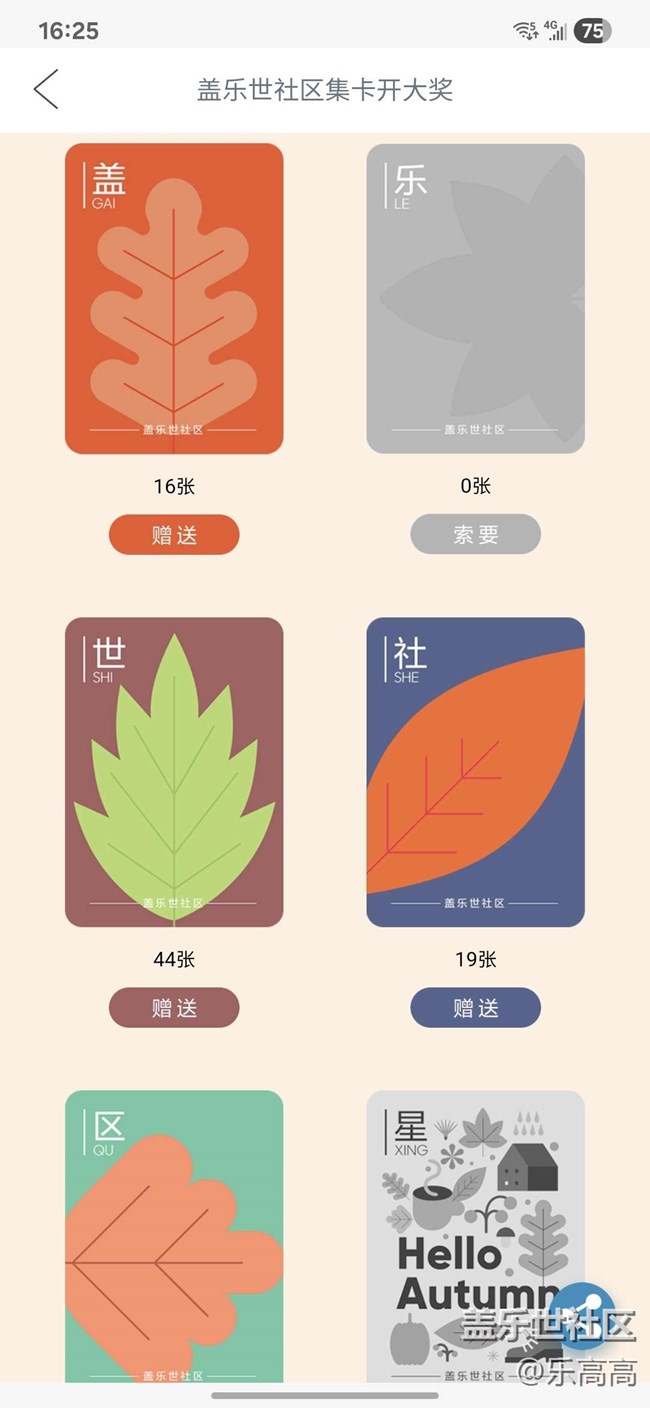Tap 赠送 under the 世 card

pos(174,1008)
